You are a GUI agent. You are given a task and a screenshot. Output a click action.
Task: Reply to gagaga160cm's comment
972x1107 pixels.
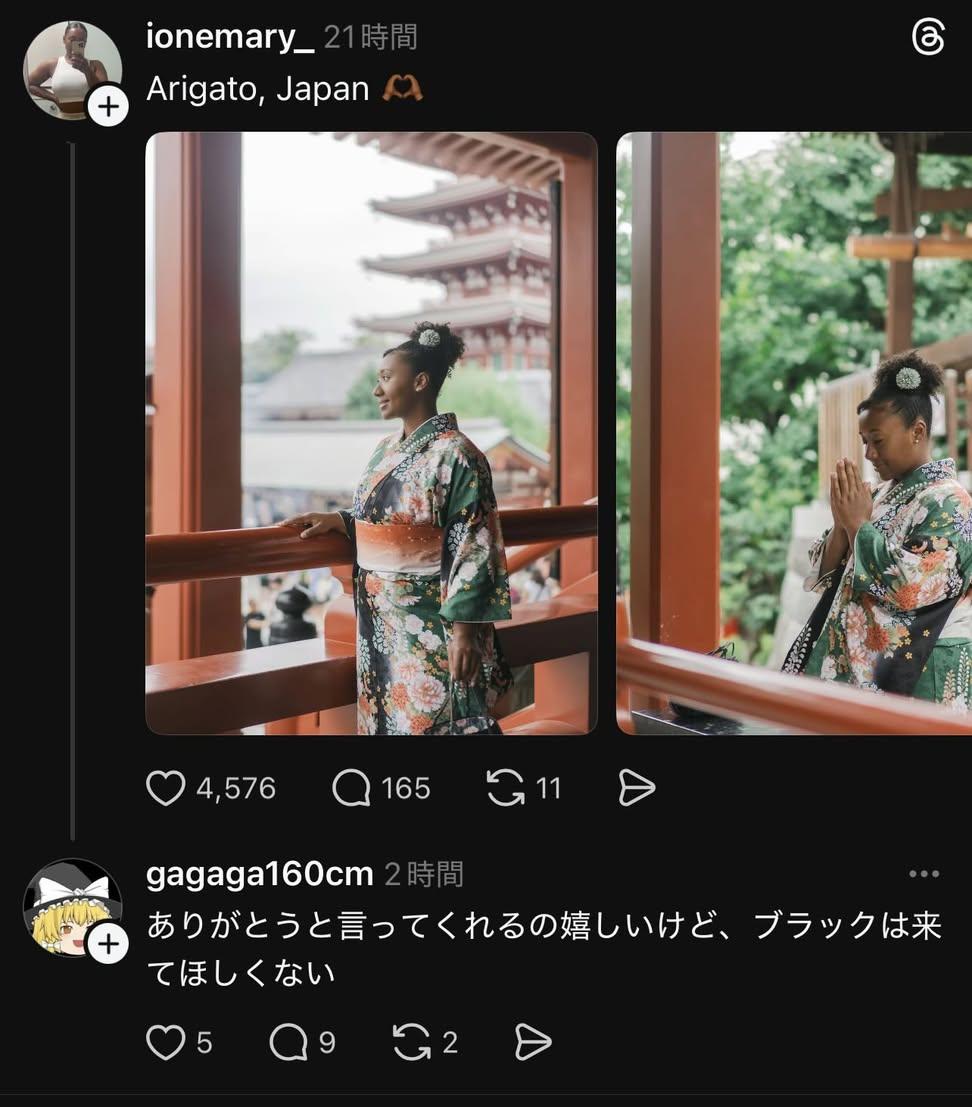tap(289, 1043)
